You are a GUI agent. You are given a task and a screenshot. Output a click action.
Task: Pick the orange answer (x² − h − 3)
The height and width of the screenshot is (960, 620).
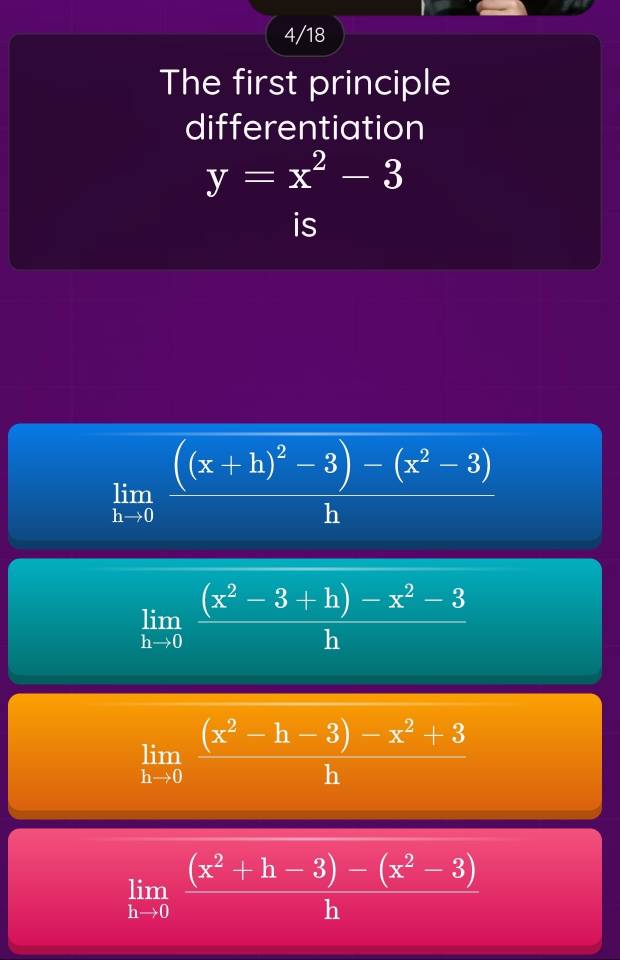(306, 752)
